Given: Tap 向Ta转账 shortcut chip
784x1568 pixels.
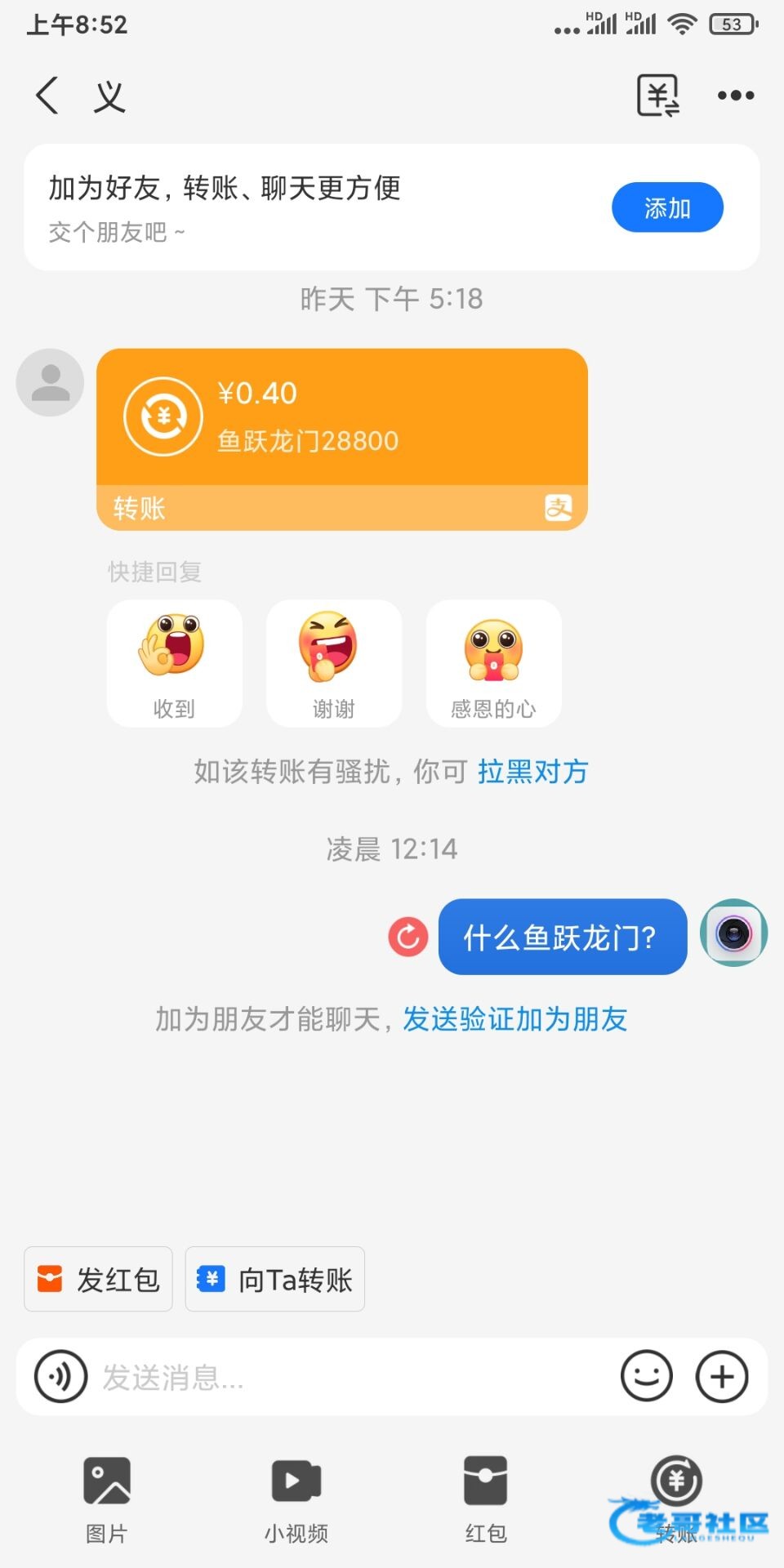Looking at the screenshot, I should click(x=274, y=1279).
